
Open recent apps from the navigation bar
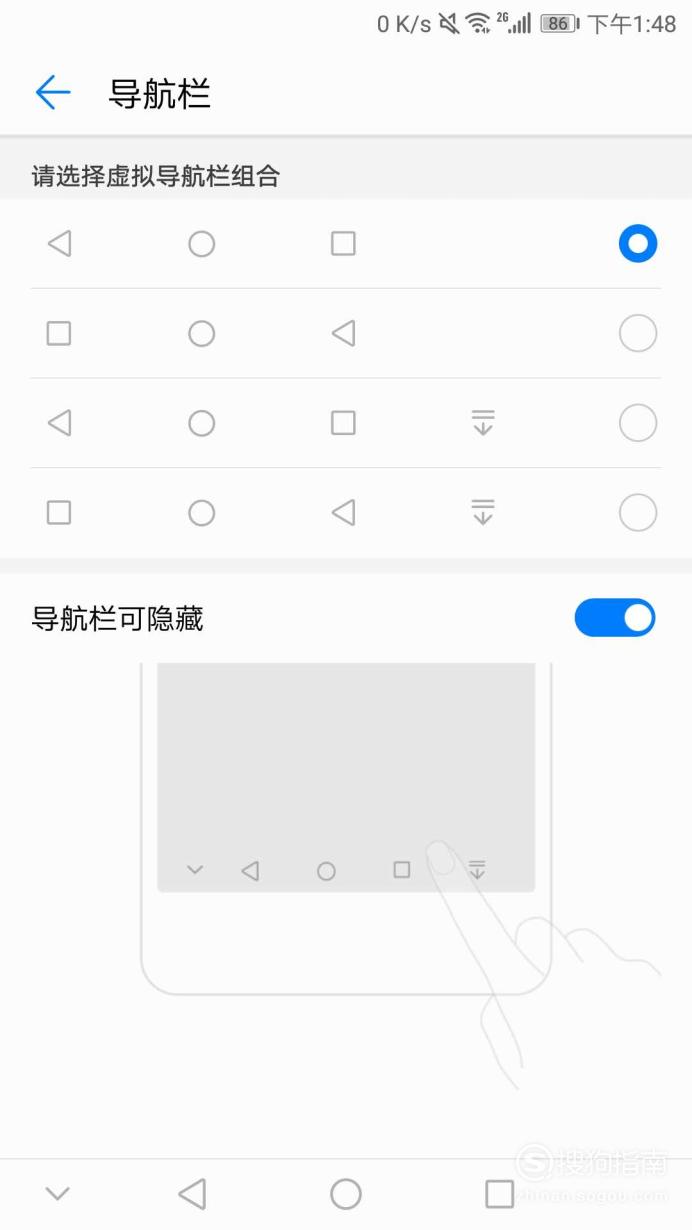pyautogui.click(x=499, y=1193)
